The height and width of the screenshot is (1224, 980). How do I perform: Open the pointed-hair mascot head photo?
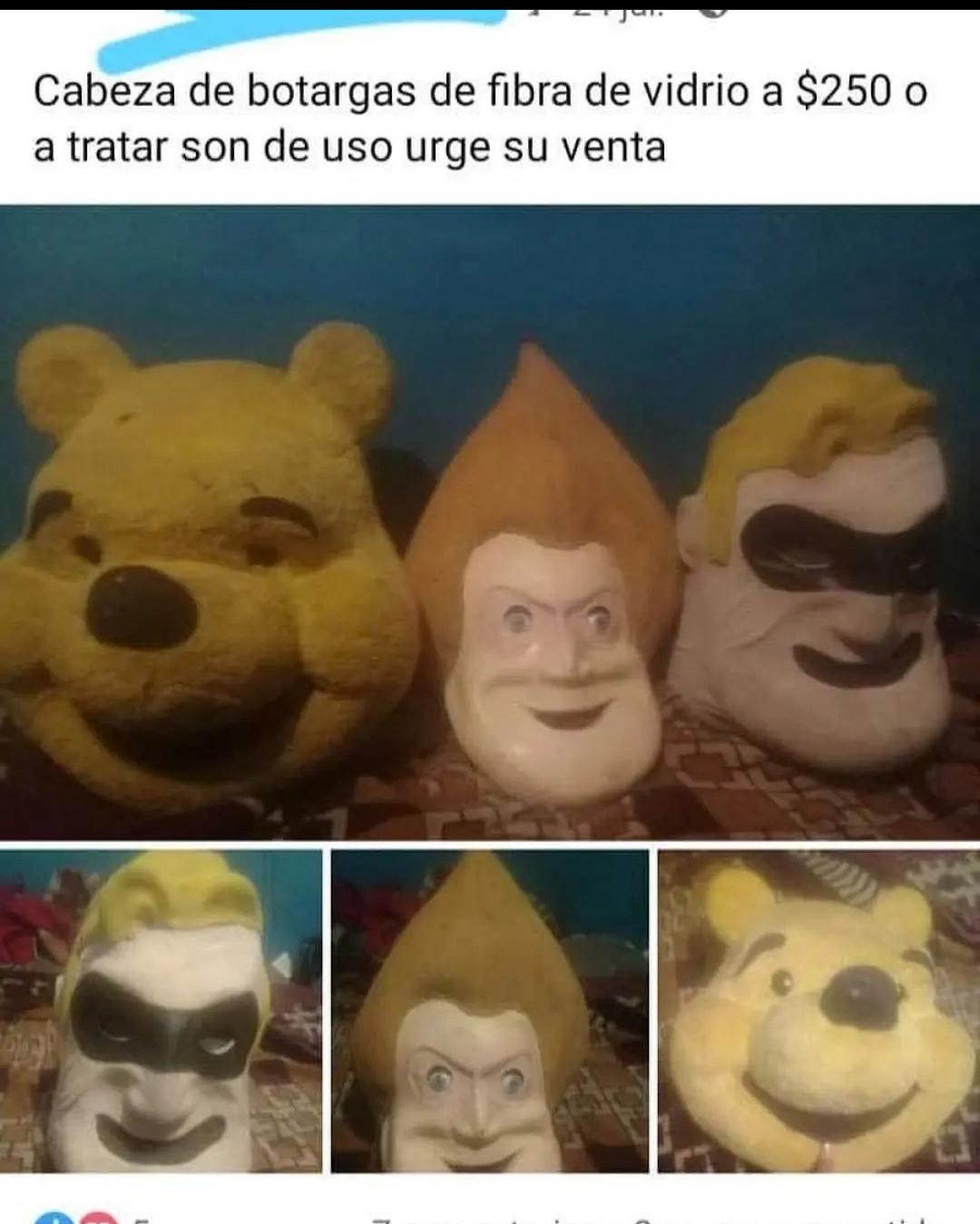click(x=490, y=1010)
